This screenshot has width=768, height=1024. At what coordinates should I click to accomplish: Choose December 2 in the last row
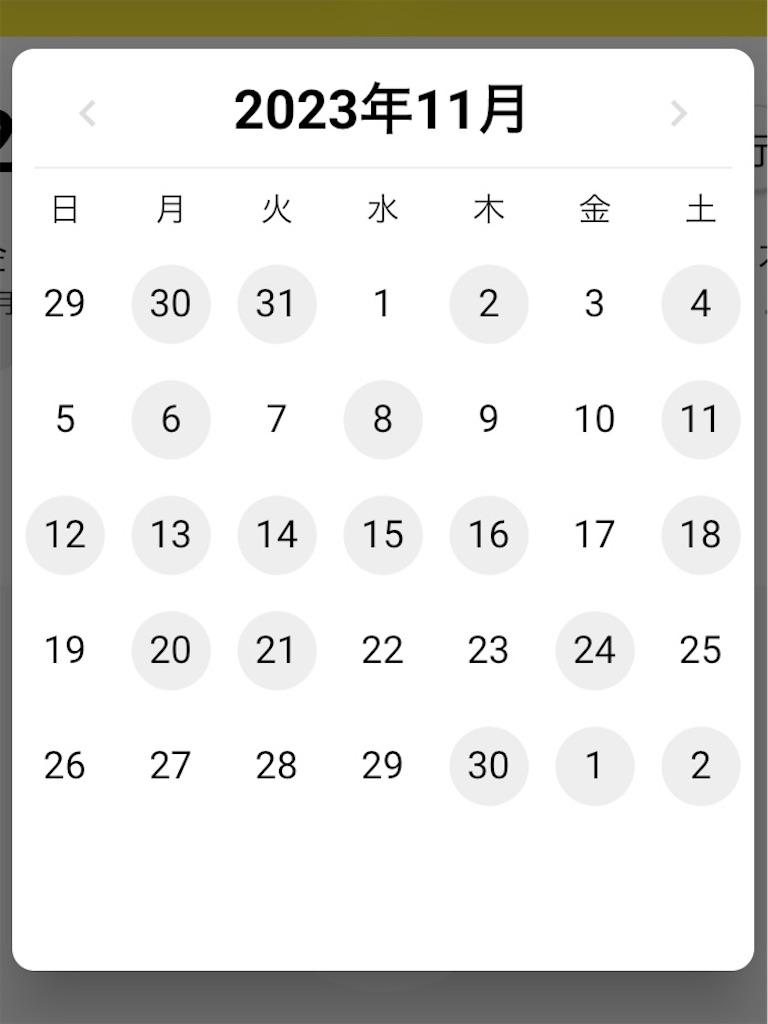(x=701, y=766)
